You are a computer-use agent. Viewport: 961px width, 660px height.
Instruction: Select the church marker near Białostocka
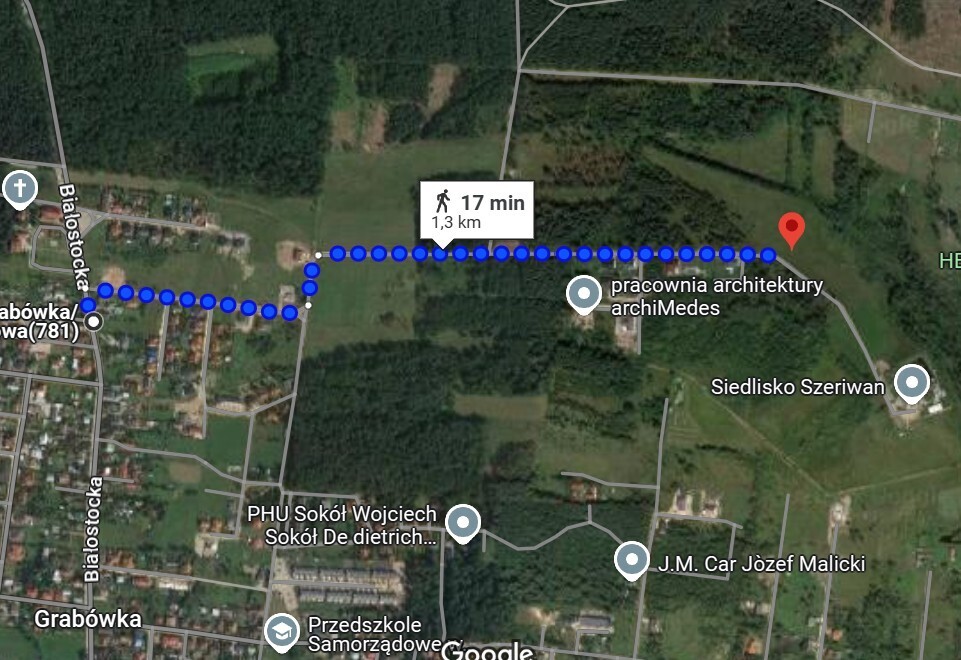[x=19, y=188]
